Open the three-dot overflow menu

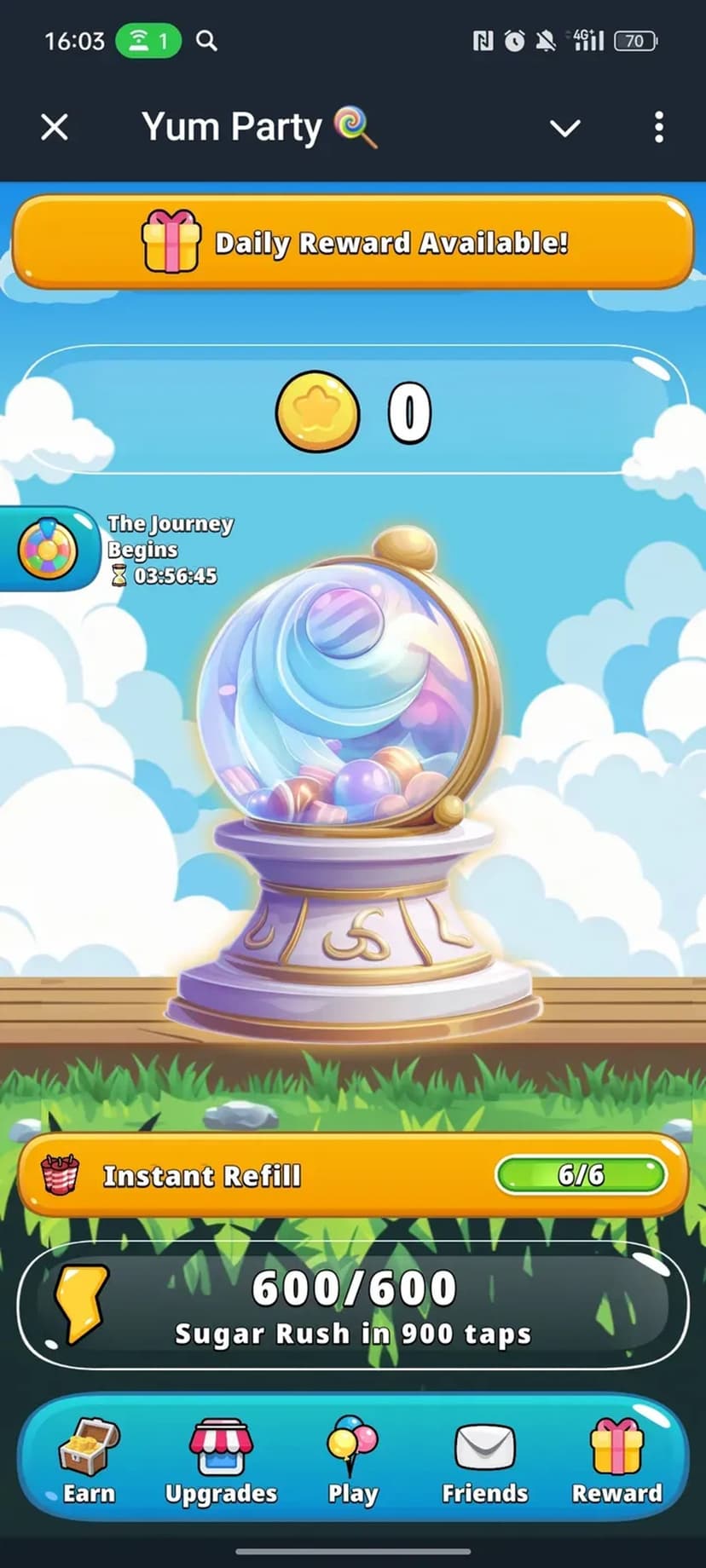658,128
